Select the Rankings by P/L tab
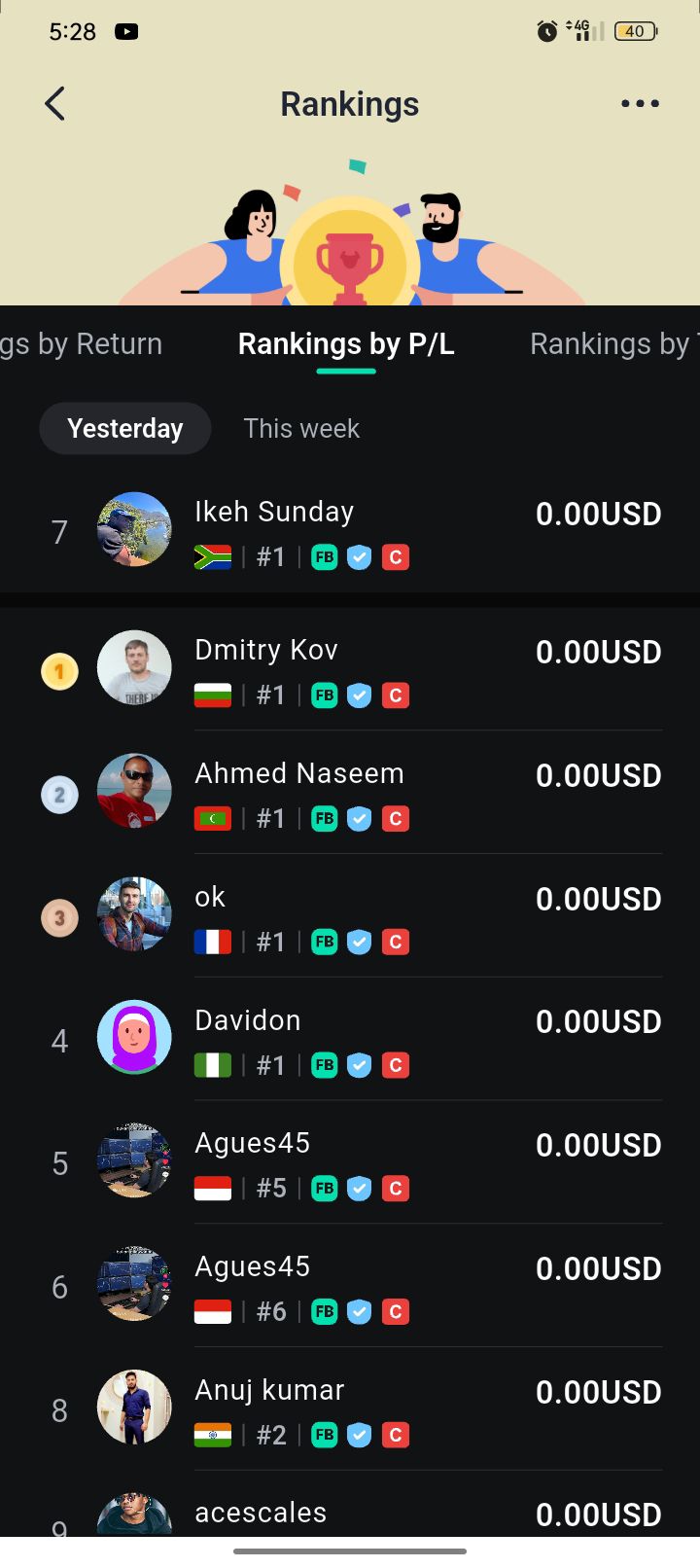Image resolution: width=700 pixels, height=1568 pixels. point(346,344)
